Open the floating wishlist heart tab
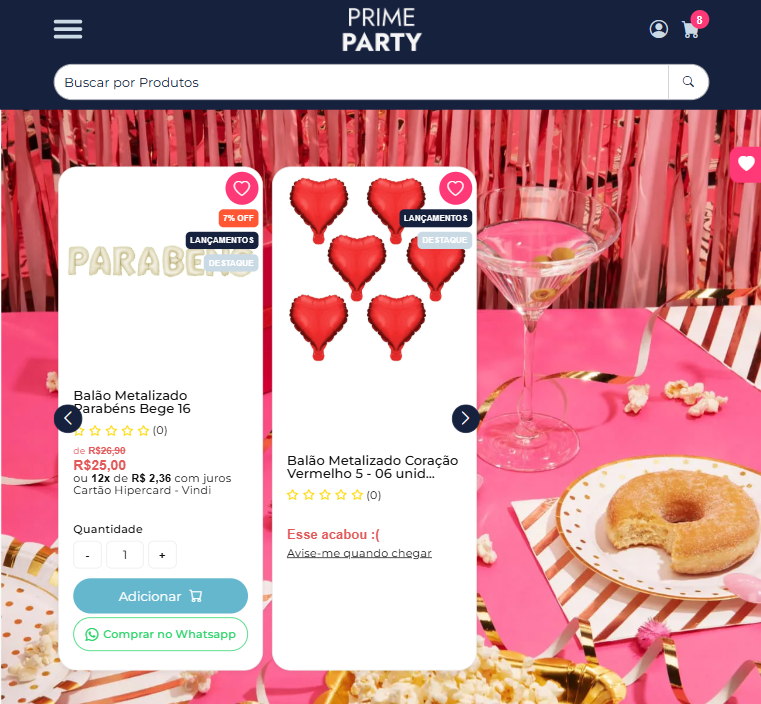761x704 pixels. click(746, 164)
